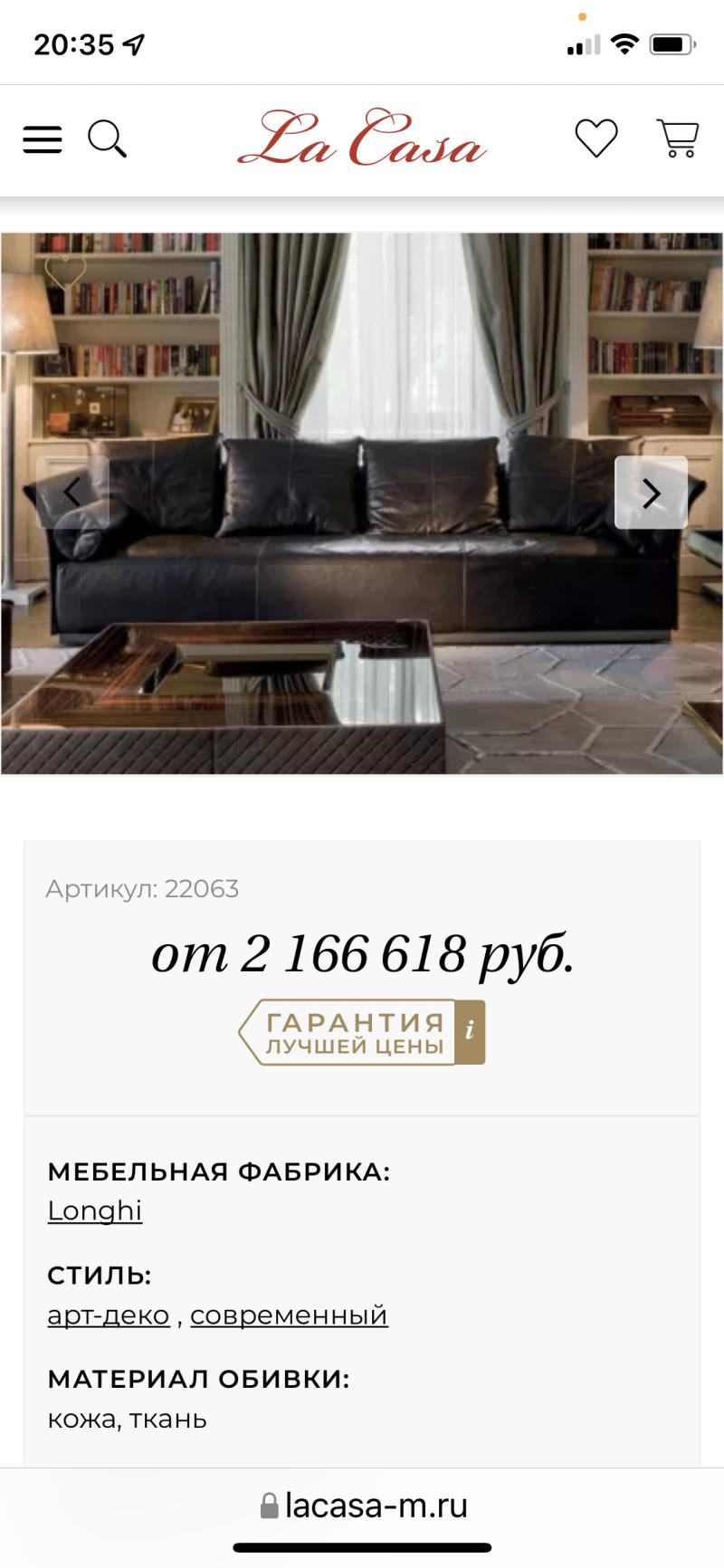Open the арт-деко style link

(x=109, y=1315)
